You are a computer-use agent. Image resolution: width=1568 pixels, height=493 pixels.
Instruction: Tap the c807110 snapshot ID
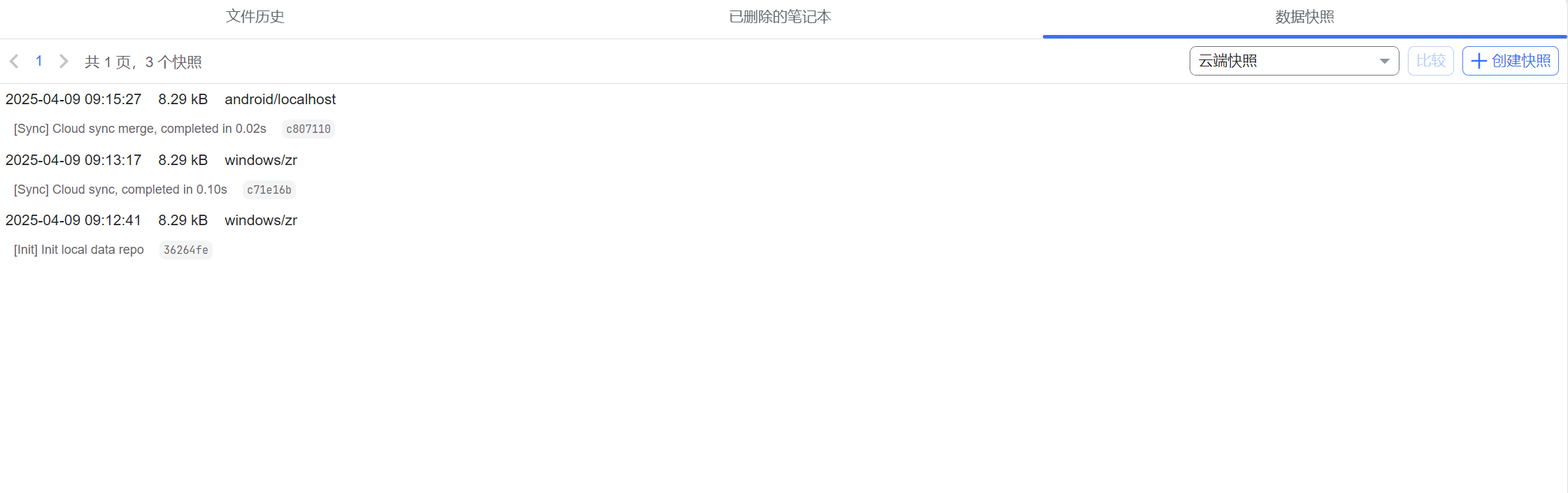[308, 129]
